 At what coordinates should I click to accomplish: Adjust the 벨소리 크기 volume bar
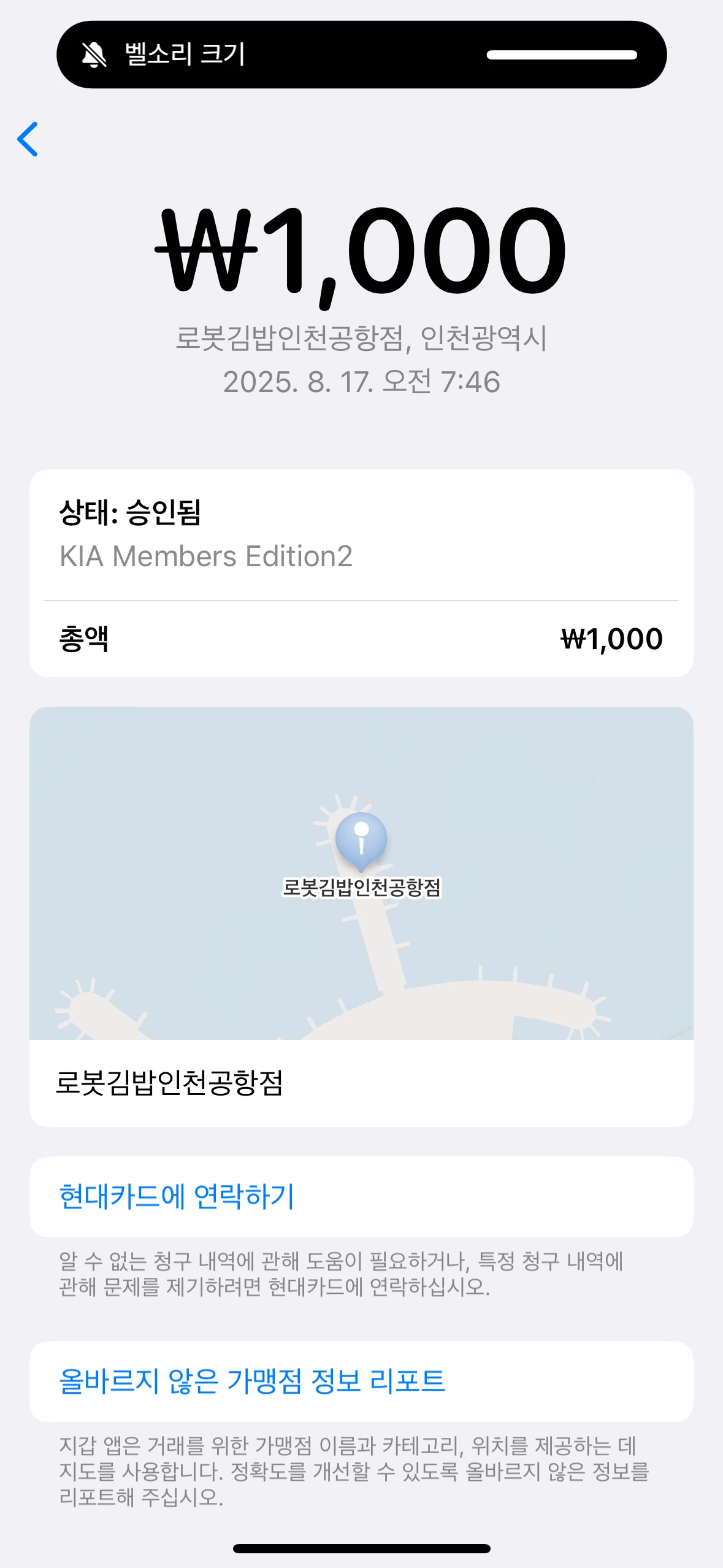562,55
